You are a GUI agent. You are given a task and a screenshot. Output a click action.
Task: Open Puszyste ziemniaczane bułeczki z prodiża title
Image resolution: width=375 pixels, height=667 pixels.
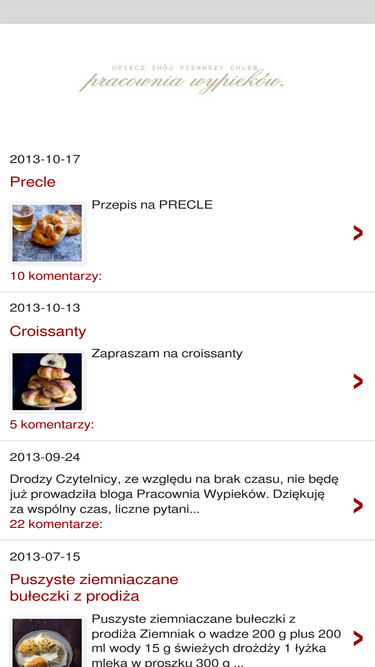pyautogui.click(x=94, y=588)
